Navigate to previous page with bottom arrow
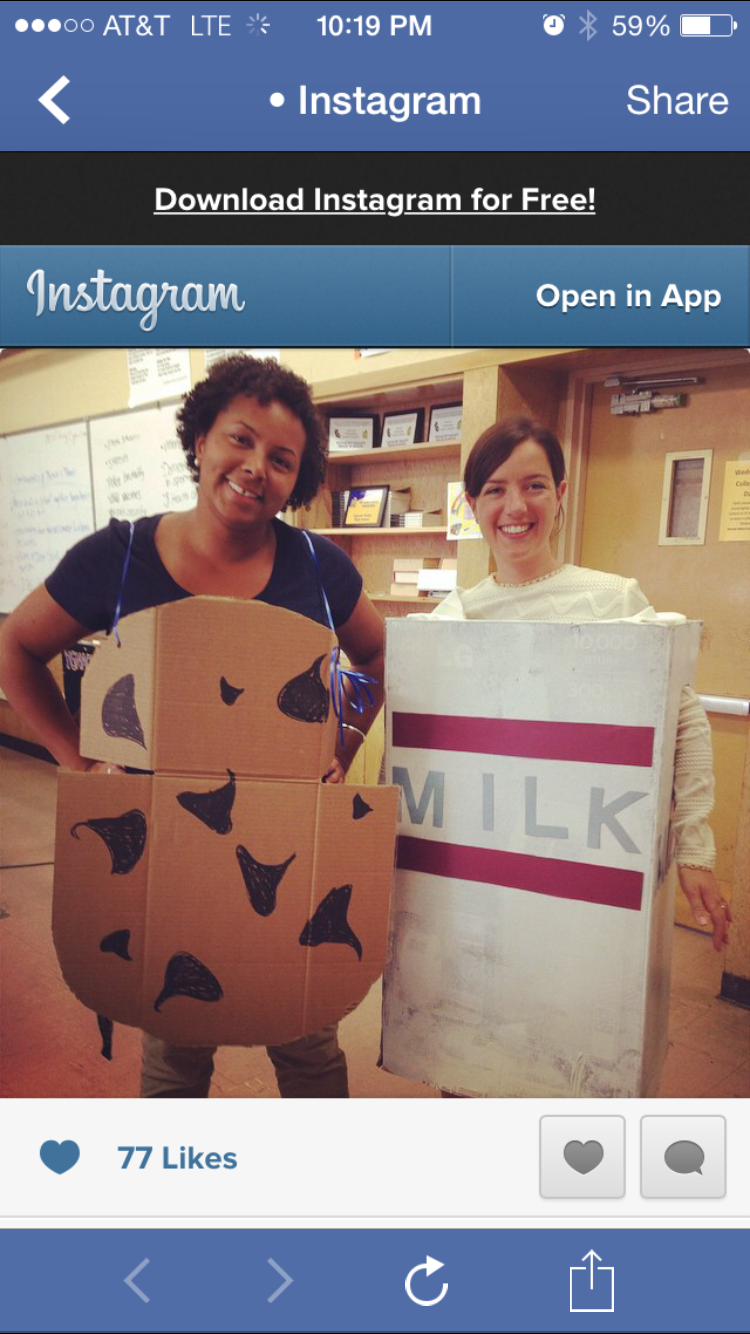750x1334 pixels. click(137, 1281)
